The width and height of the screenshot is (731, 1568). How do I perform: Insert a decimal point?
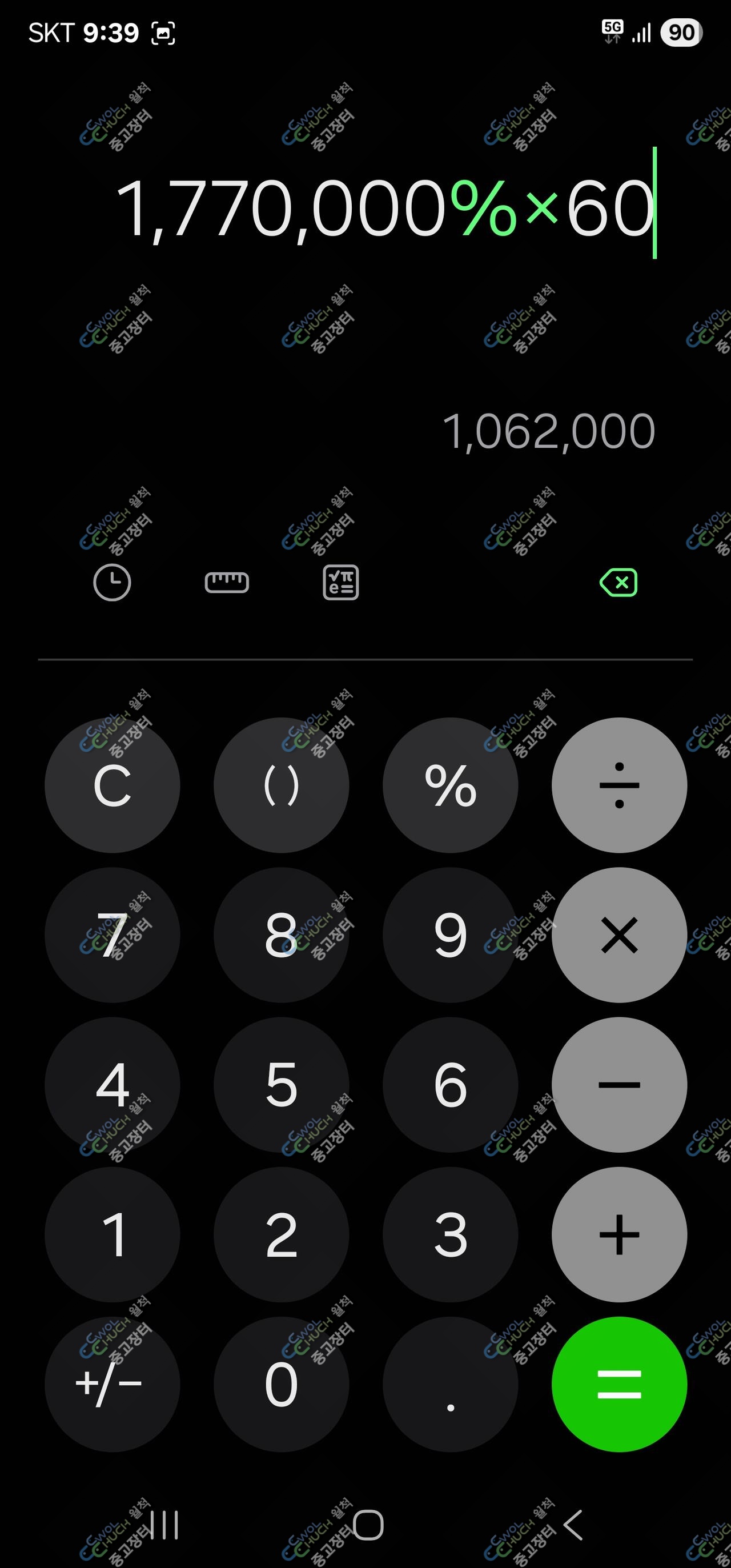click(451, 1384)
